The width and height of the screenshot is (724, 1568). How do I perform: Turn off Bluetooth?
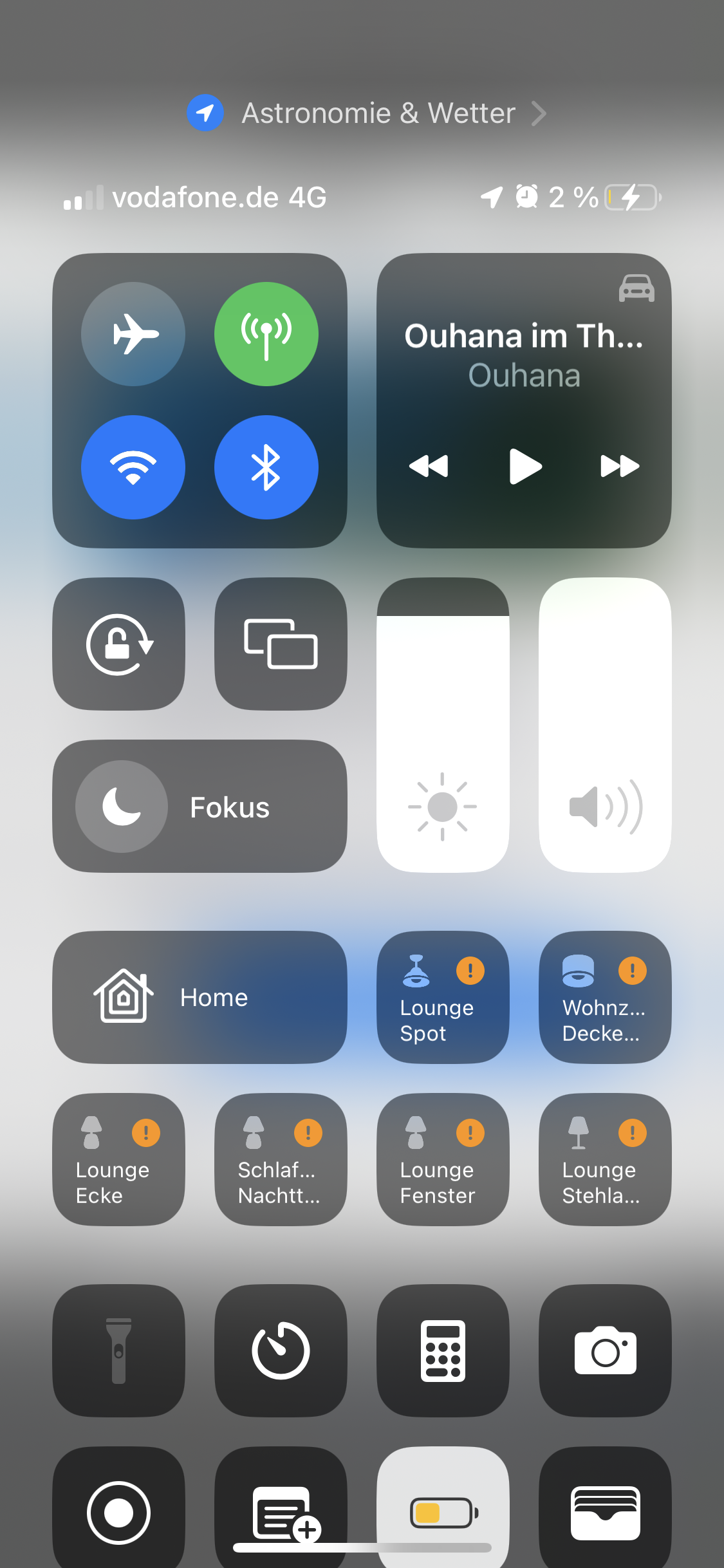(266, 467)
